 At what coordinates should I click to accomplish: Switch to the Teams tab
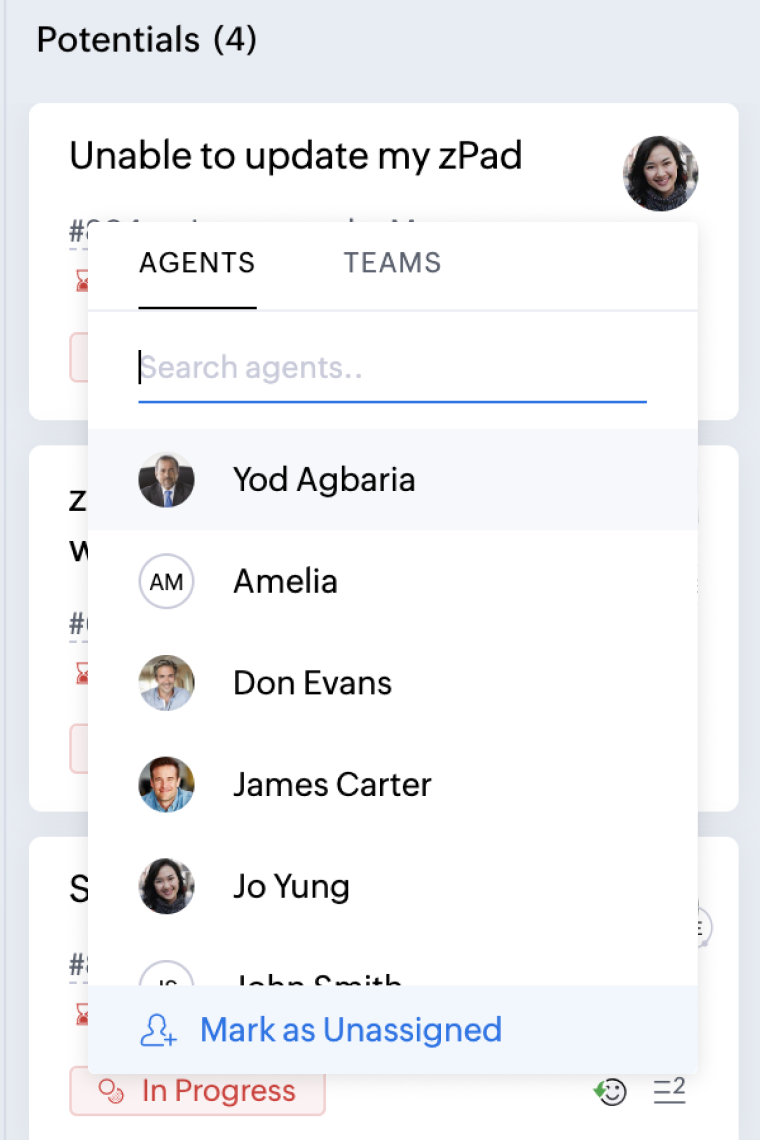tap(392, 263)
